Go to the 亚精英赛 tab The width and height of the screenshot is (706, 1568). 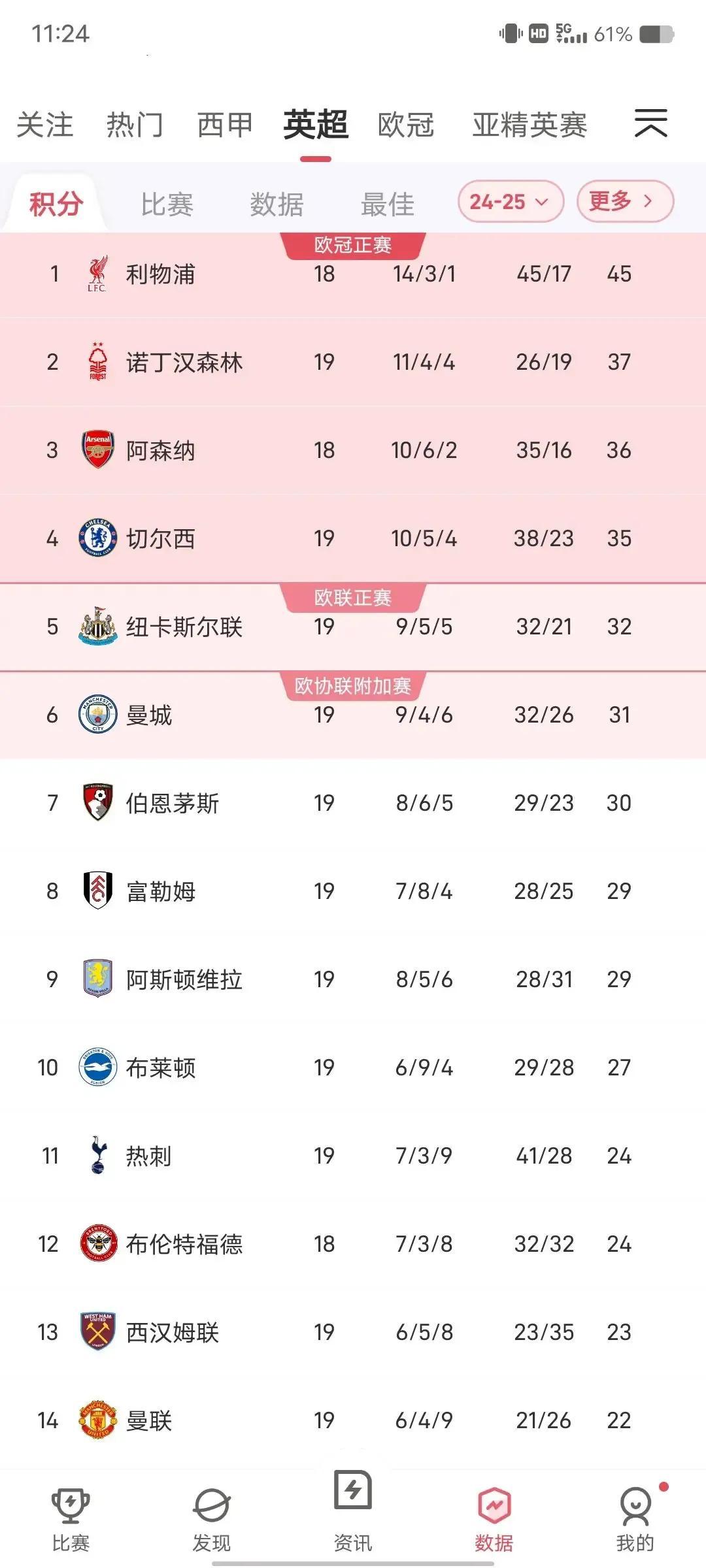click(x=529, y=125)
